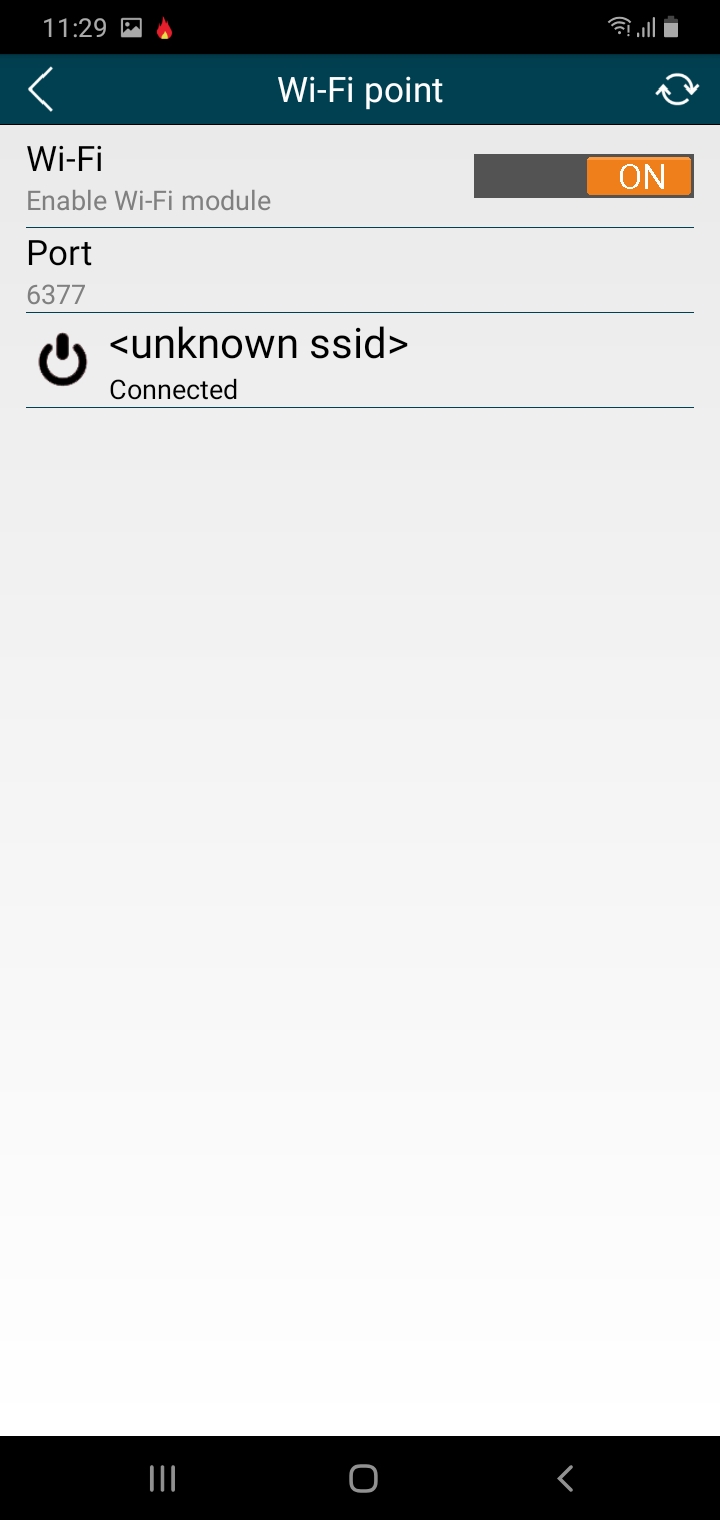The height and width of the screenshot is (1520, 720).
Task: Tap the system home button
Action: coord(362,1478)
